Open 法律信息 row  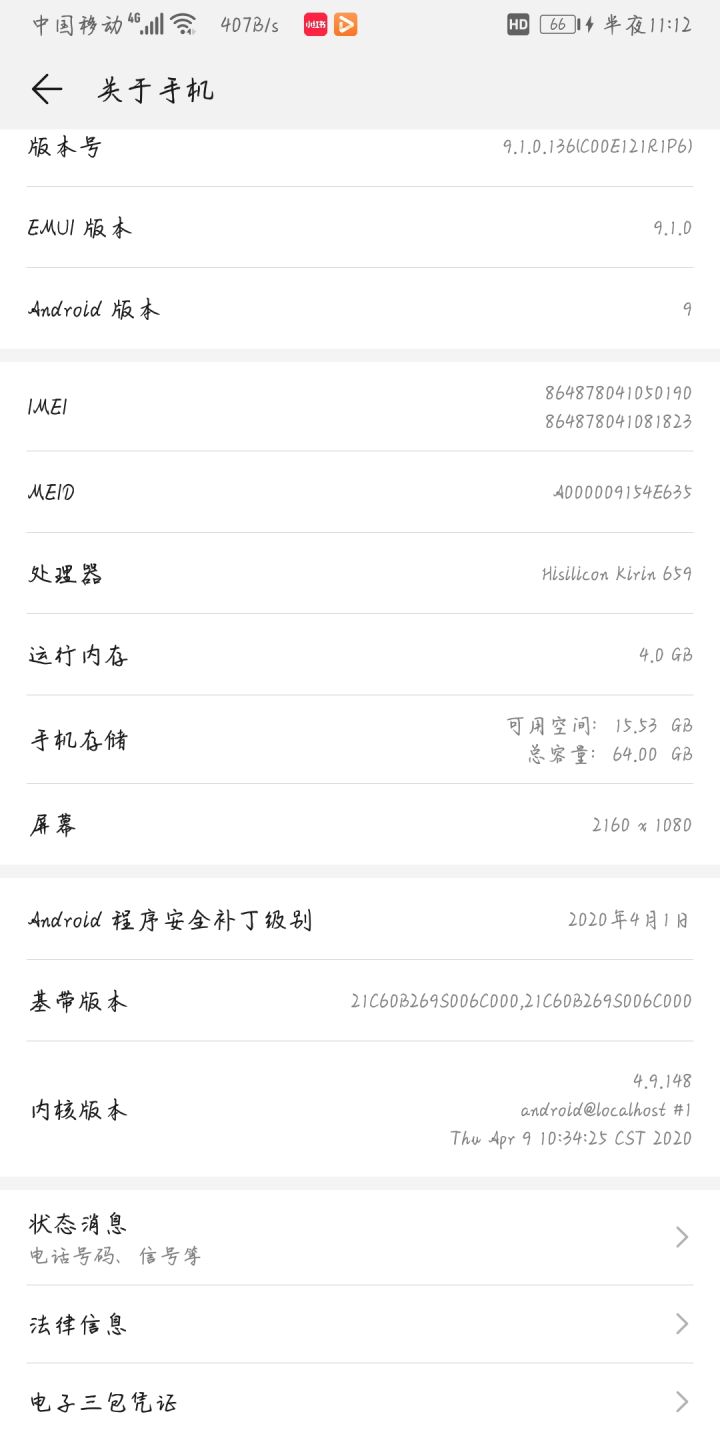(x=360, y=1325)
